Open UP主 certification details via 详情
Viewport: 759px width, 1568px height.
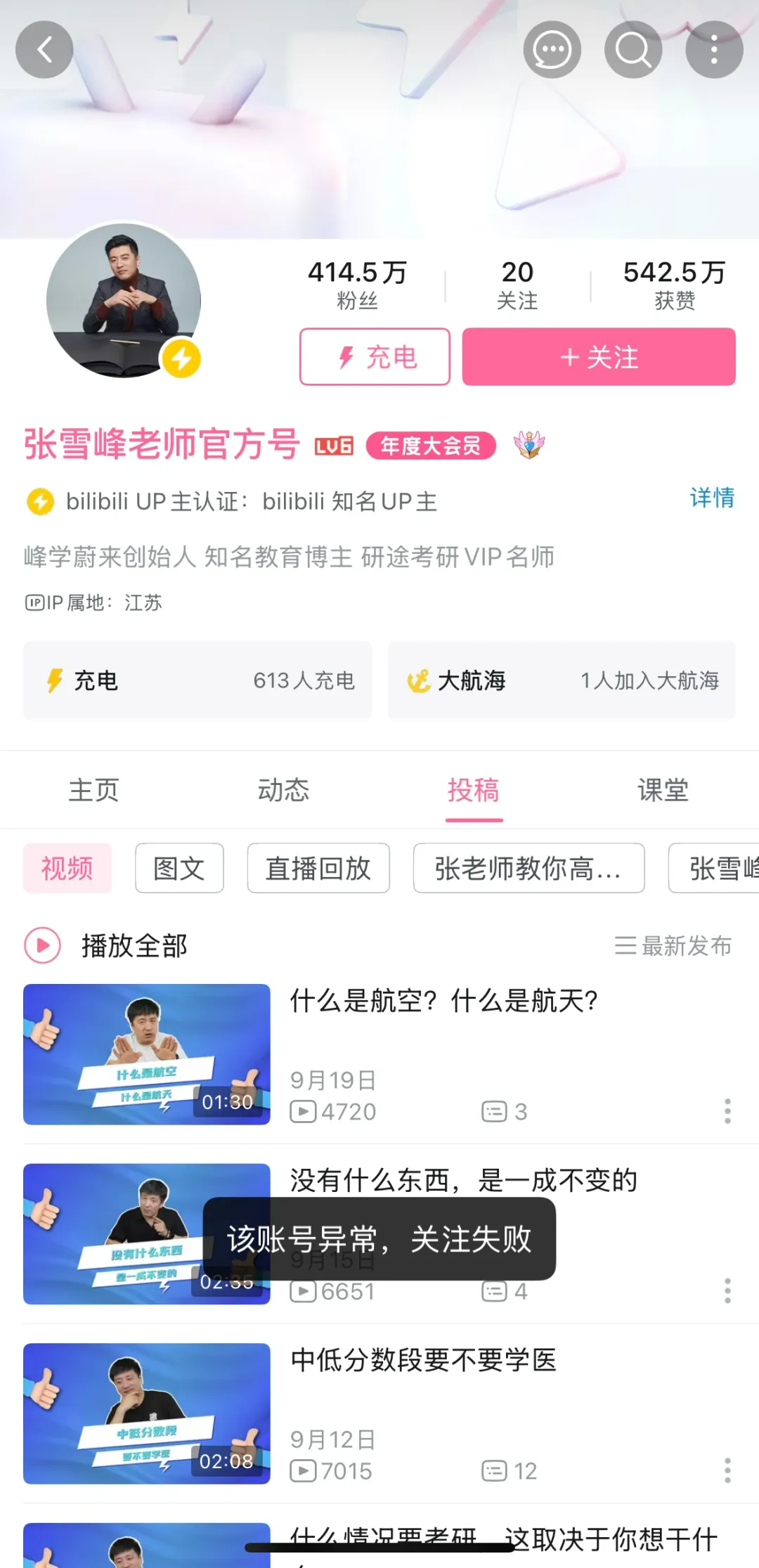(x=712, y=499)
